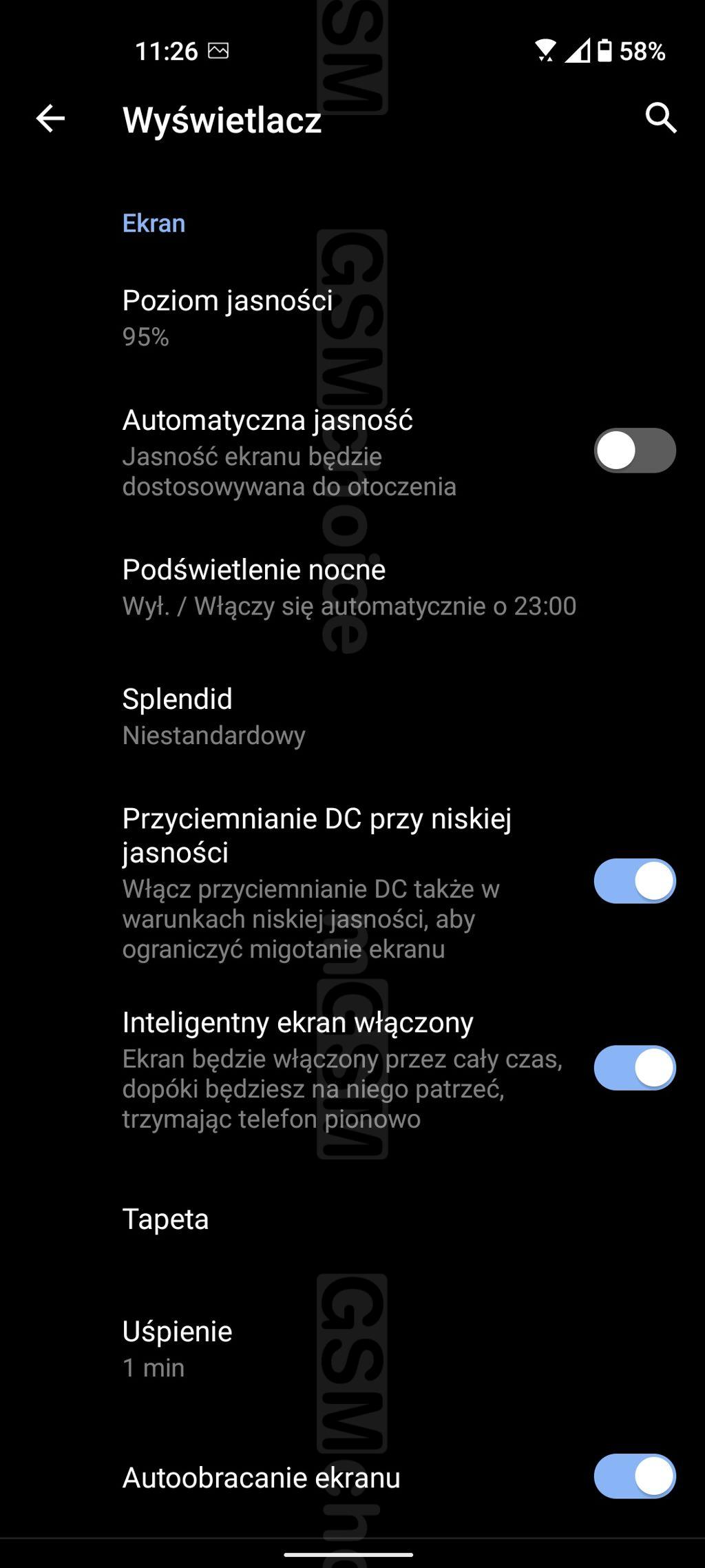Open the Splendid color mode
Screen dimensions: 705x1568
click(352, 716)
